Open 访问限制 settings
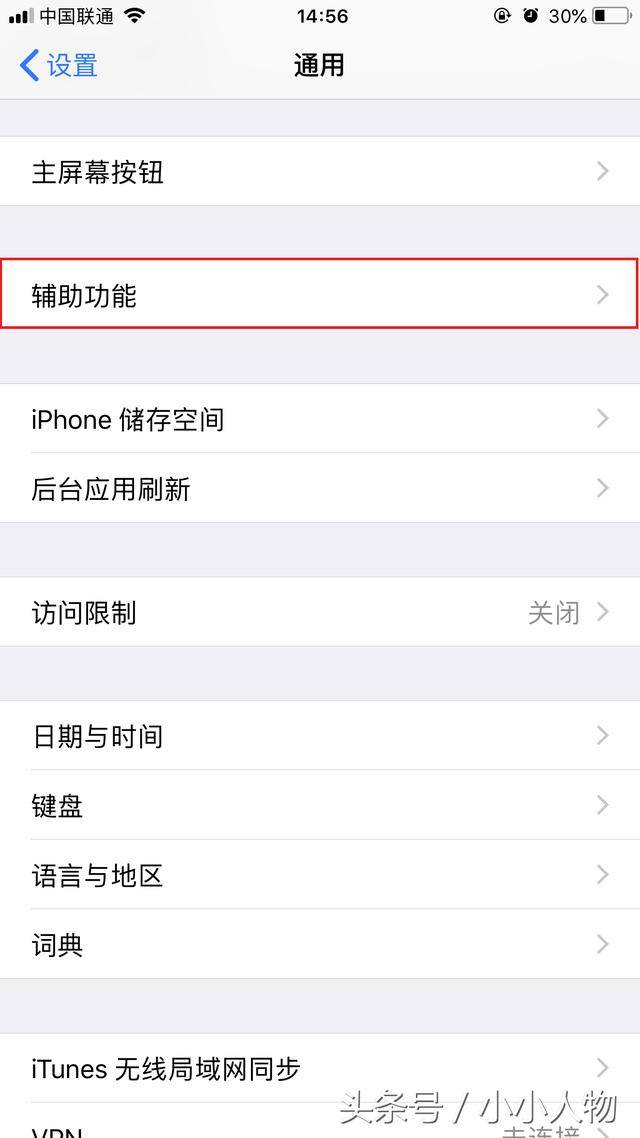This screenshot has width=640, height=1138. pyautogui.click(x=320, y=612)
